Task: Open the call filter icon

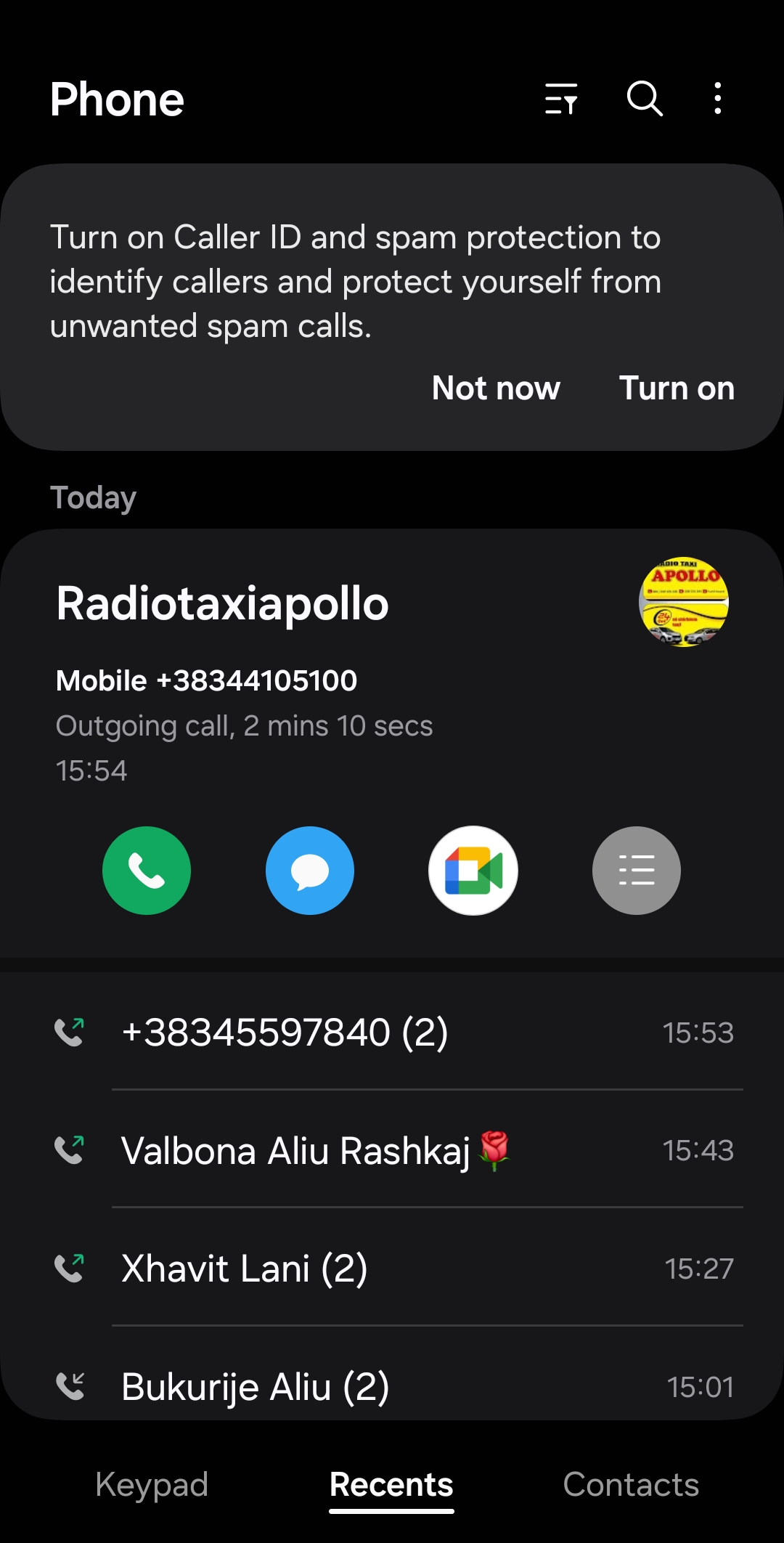Action: (561, 99)
